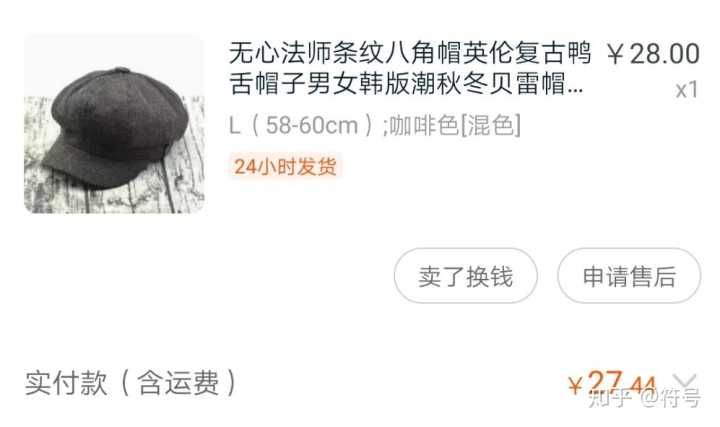The width and height of the screenshot is (720, 427).
Task: Open the 无心法师条纹八角帽 product listing
Action: (410, 68)
